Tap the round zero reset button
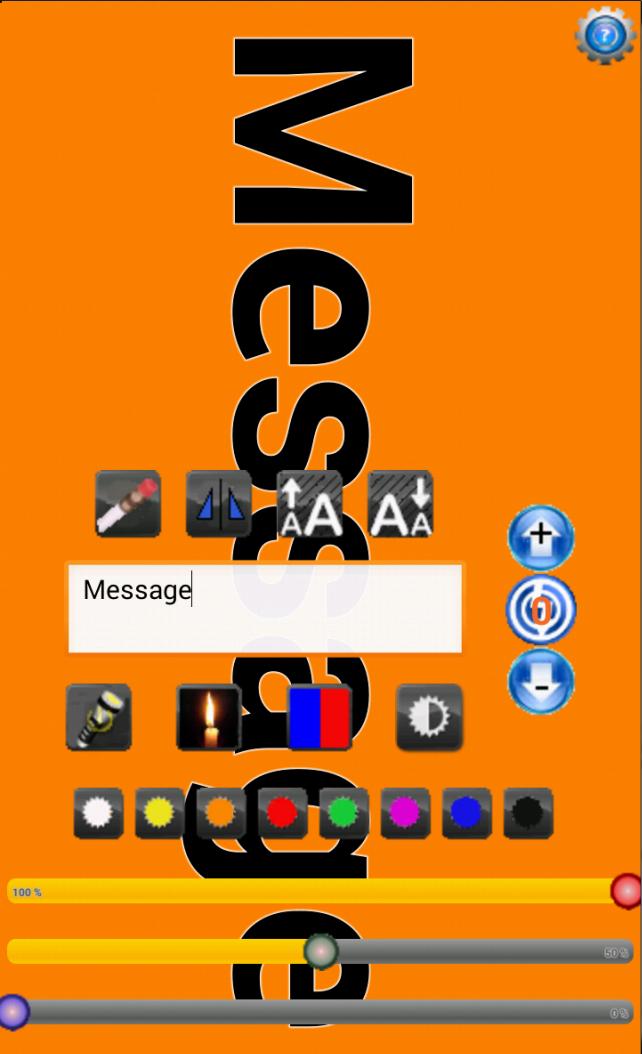Image resolution: width=642 pixels, height=1054 pixels. pos(541,610)
